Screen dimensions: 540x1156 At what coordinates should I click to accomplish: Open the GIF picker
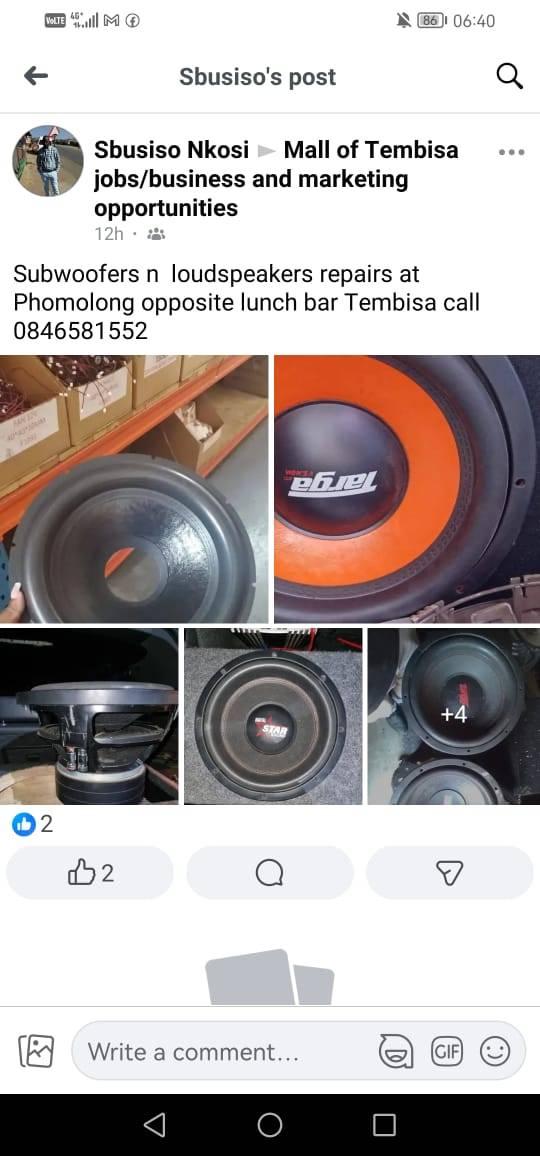[446, 1051]
